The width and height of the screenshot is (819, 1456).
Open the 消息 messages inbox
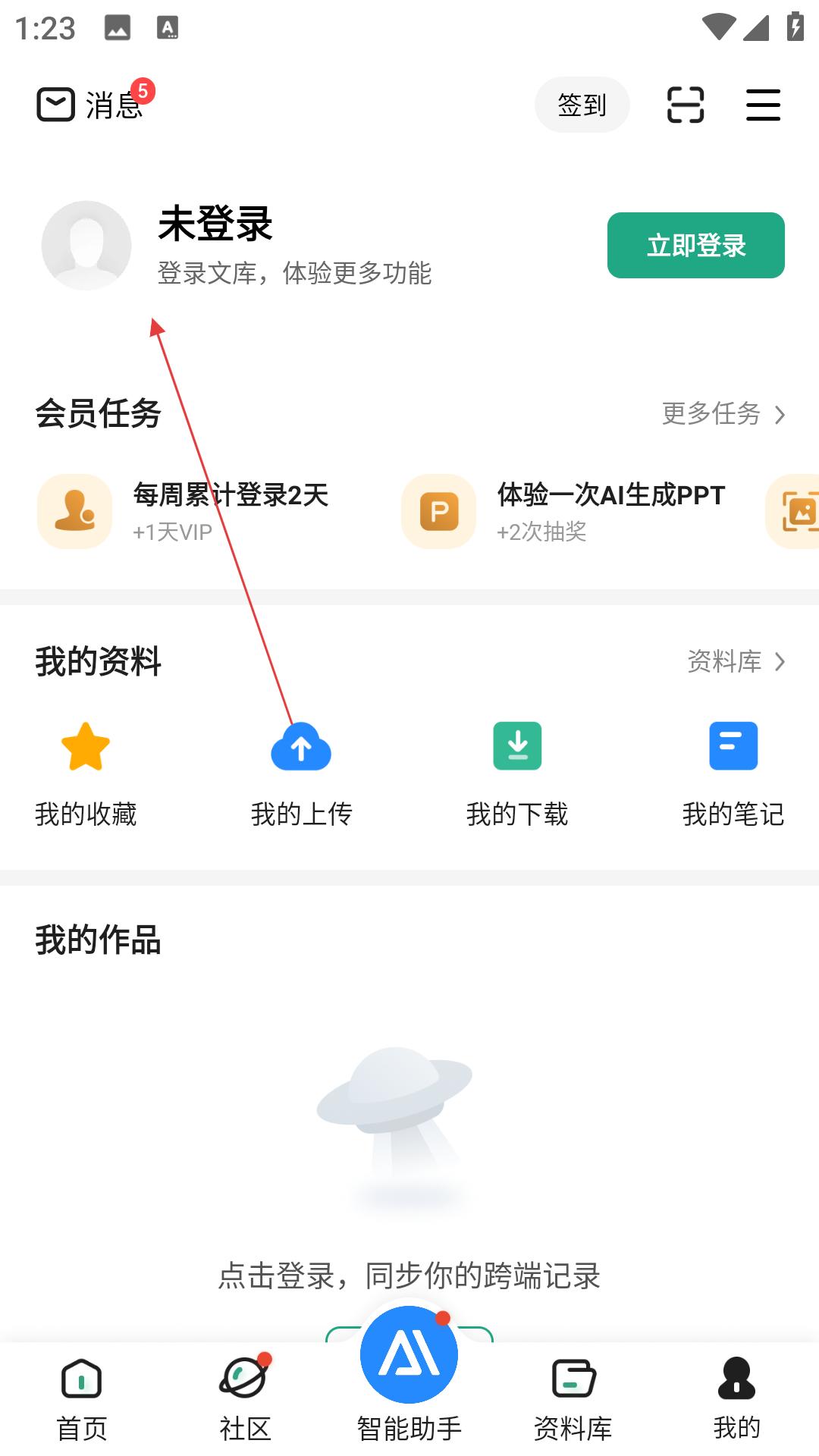(91, 105)
